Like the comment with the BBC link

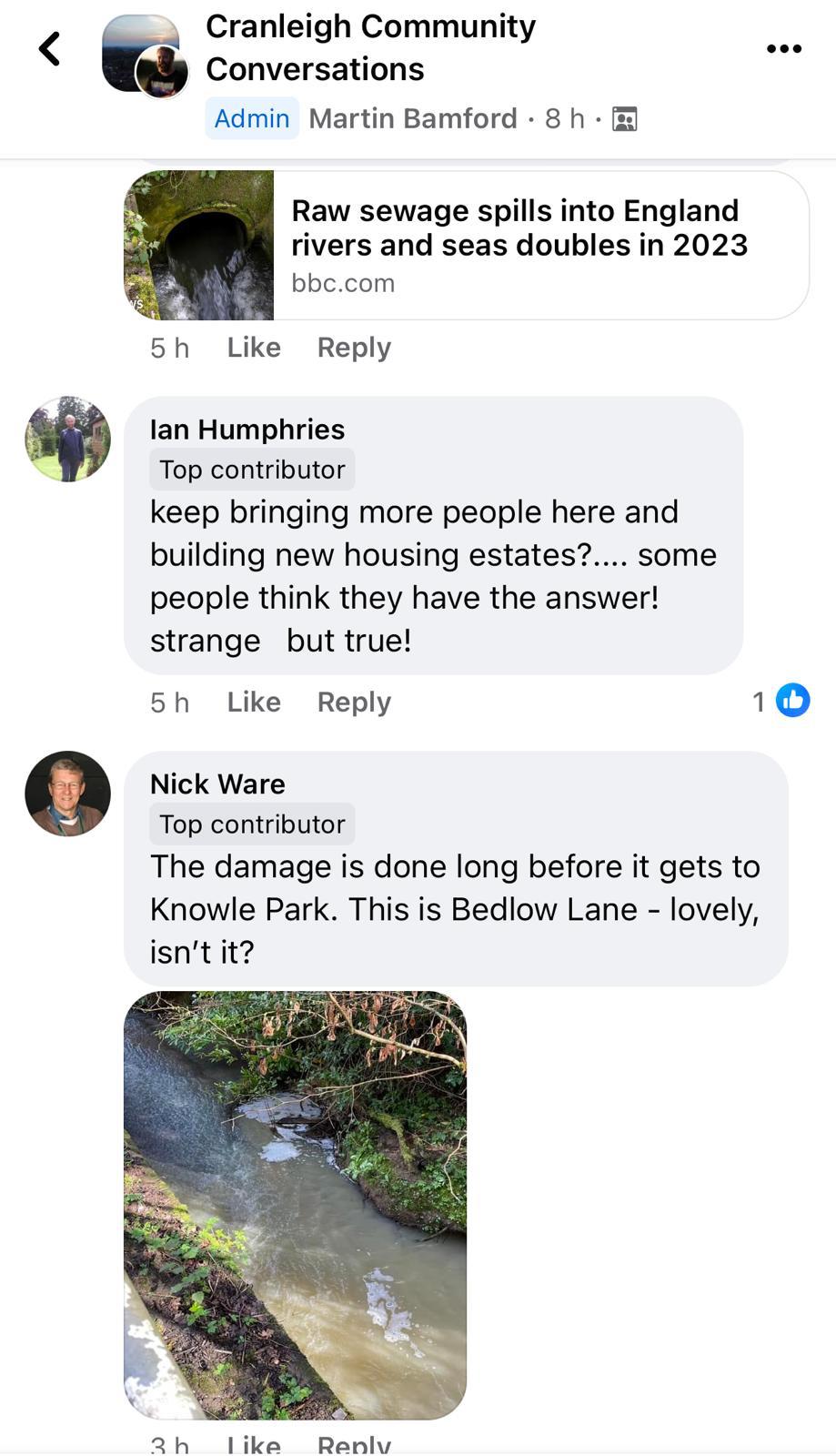point(253,348)
